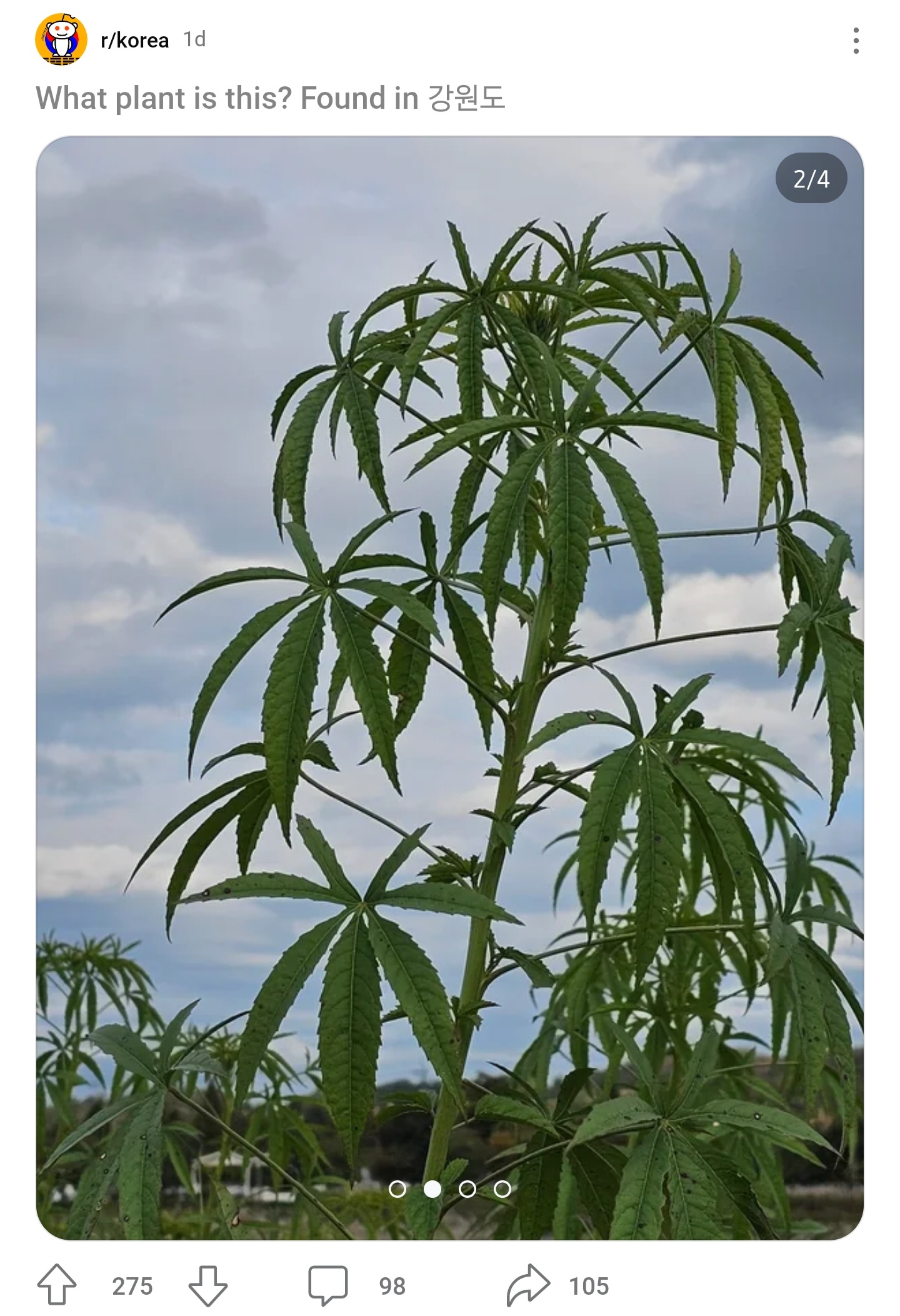Upvote this post

(x=57, y=1285)
